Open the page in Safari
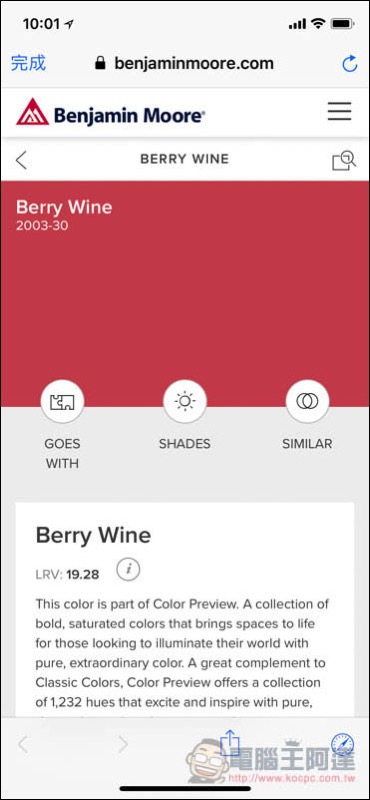This screenshot has width=370, height=800. pyautogui.click(x=342, y=745)
